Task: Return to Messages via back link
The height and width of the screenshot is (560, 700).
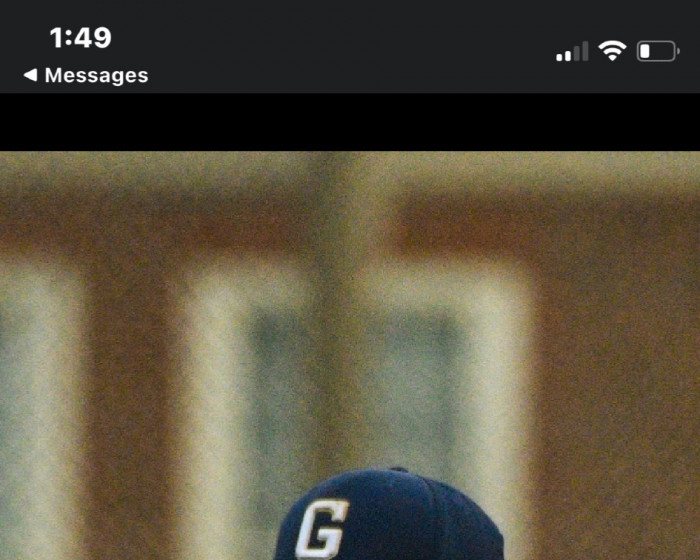Action: (x=85, y=75)
